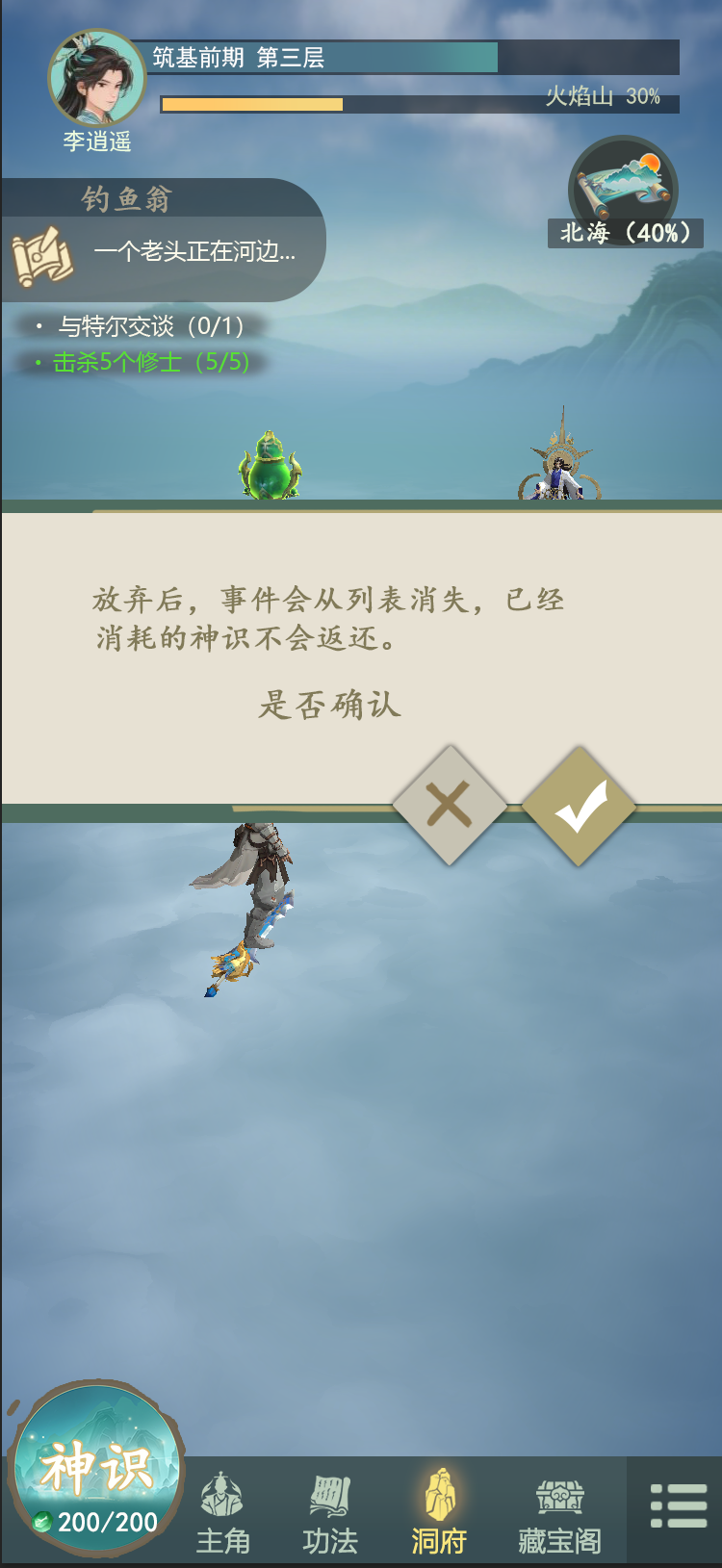Cancel the dialog with the X button

click(449, 805)
